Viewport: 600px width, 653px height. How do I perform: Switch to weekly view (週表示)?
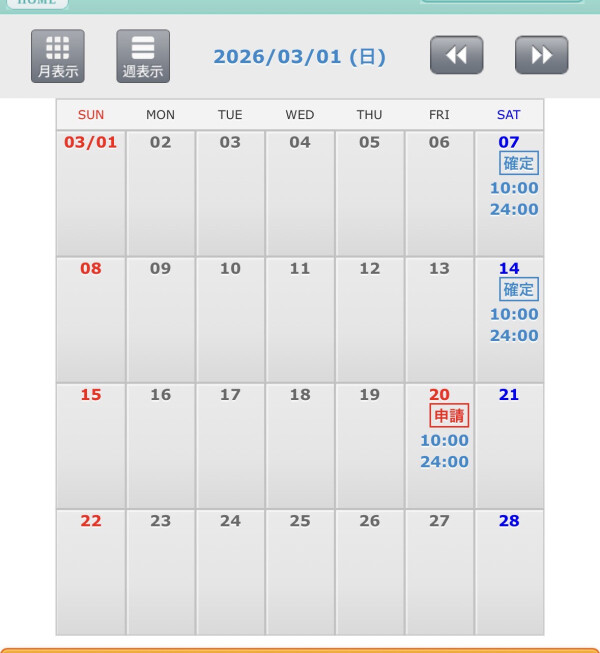[x=143, y=56]
